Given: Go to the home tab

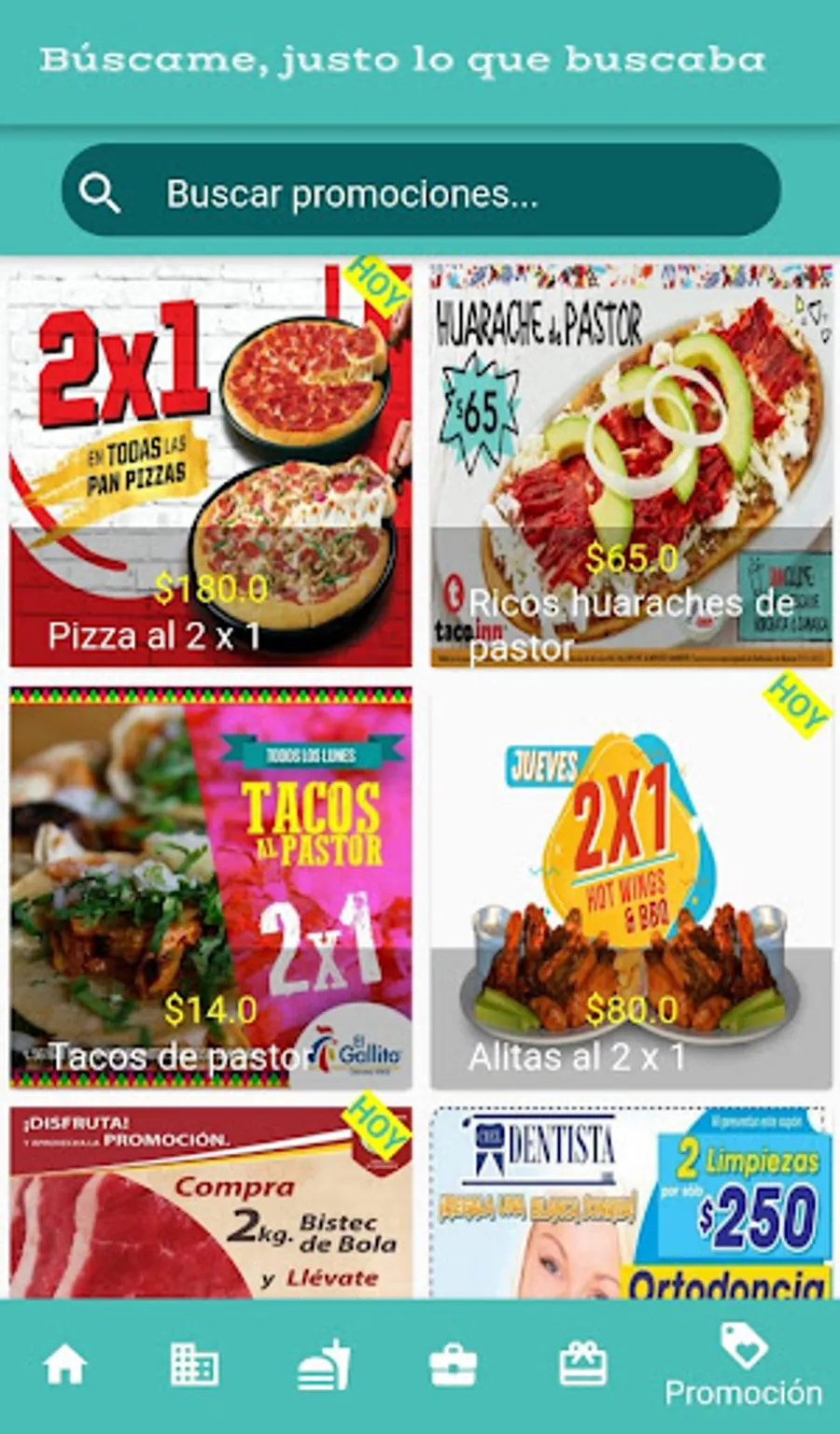Looking at the screenshot, I should click(65, 1367).
